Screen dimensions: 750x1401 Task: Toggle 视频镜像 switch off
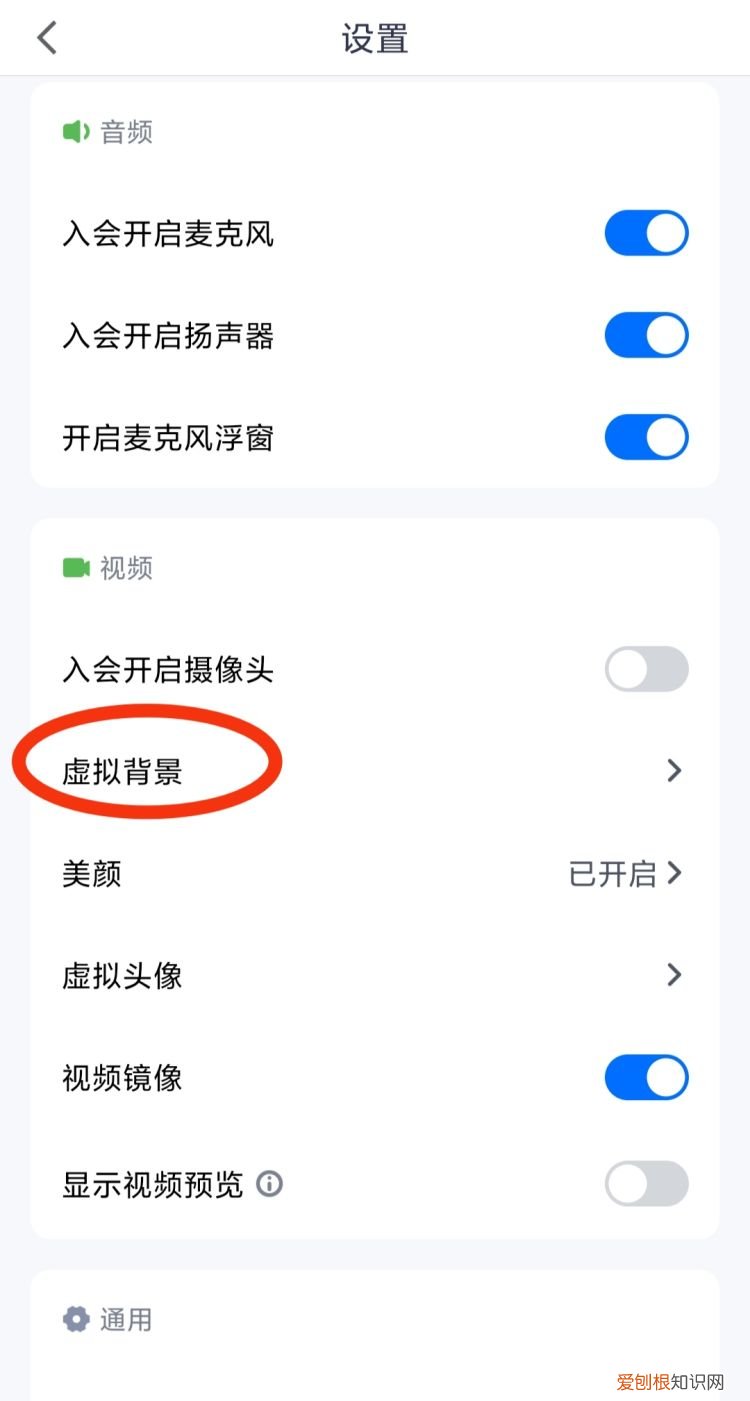(646, 1077)
